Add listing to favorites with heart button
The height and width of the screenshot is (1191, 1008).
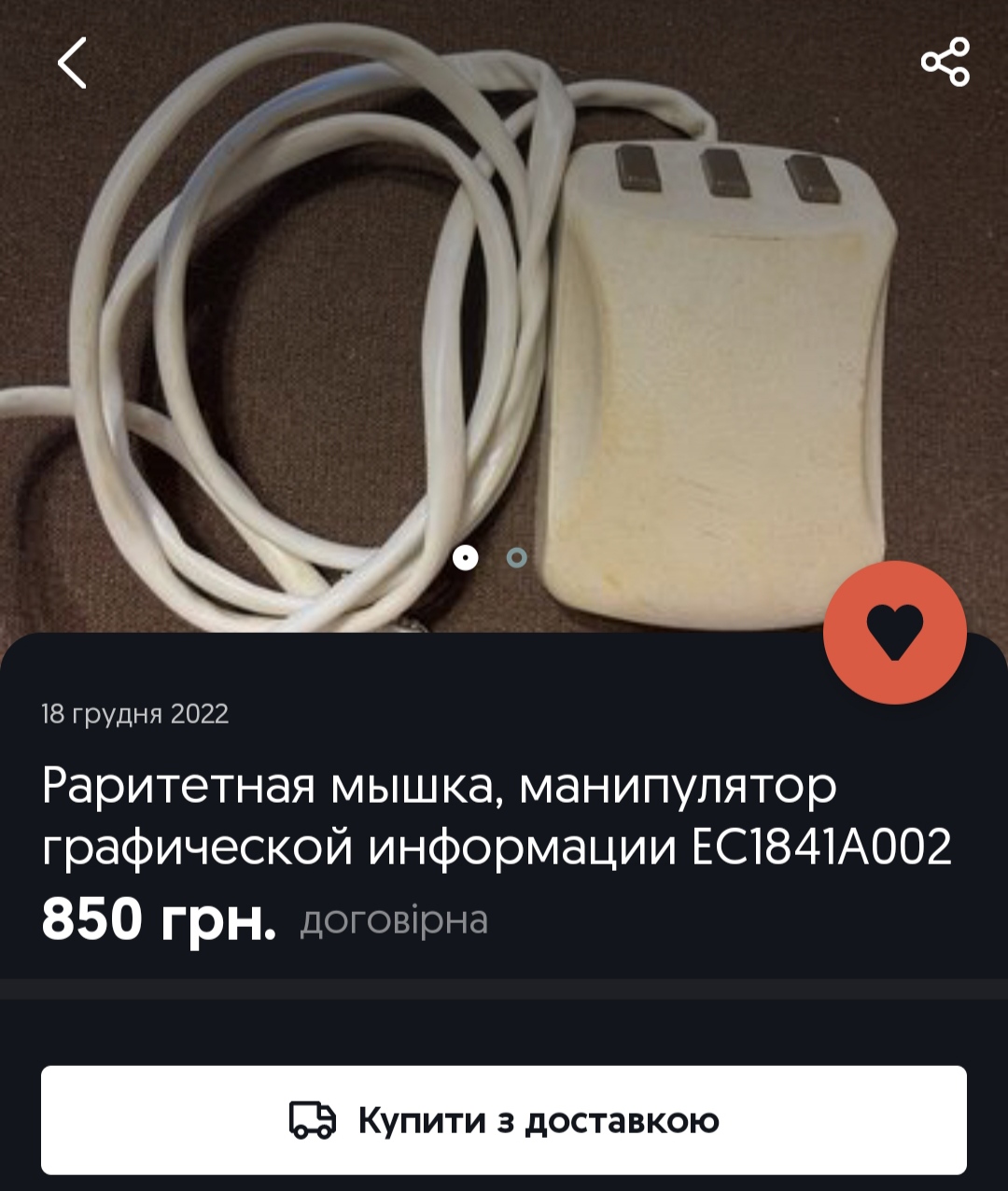coord(894,632)
